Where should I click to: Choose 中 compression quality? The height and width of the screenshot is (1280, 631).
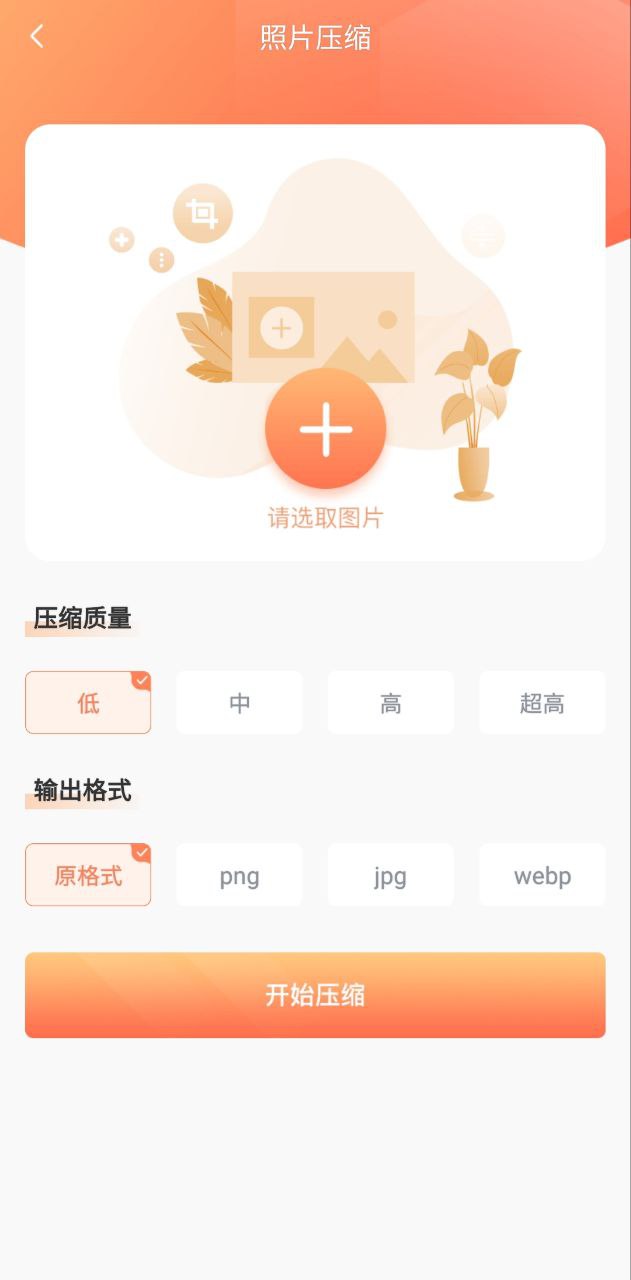[240, 703]
